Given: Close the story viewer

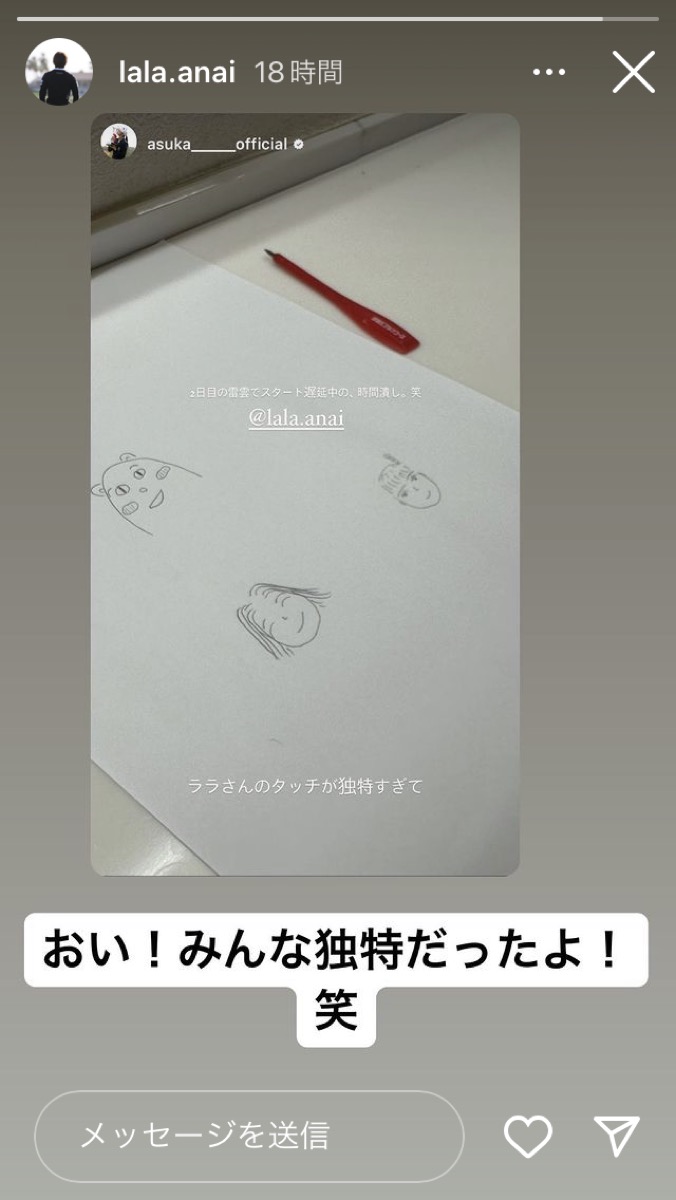Looking at the screenshot, I should pos(633,72).
